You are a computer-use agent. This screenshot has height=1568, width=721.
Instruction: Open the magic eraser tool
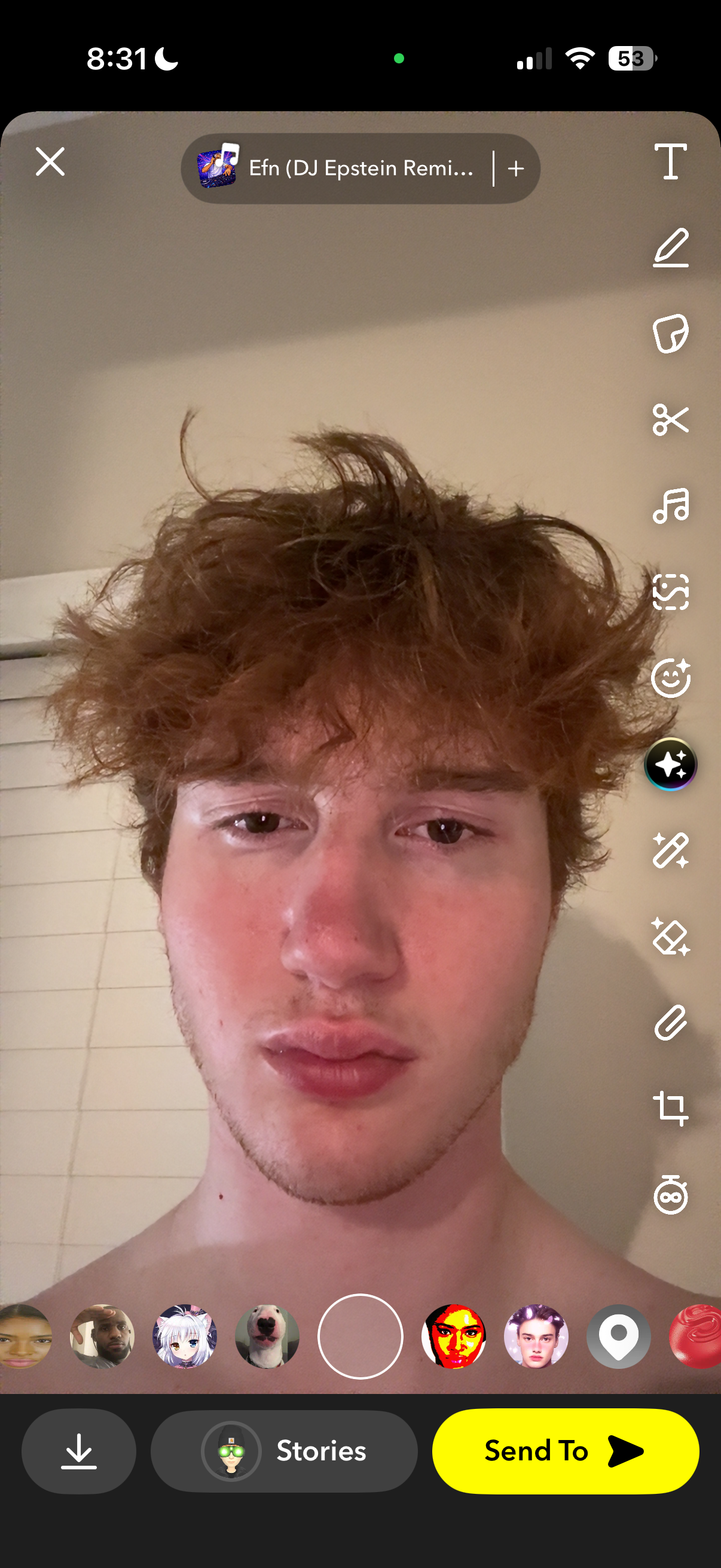click(x=671, y=936)
